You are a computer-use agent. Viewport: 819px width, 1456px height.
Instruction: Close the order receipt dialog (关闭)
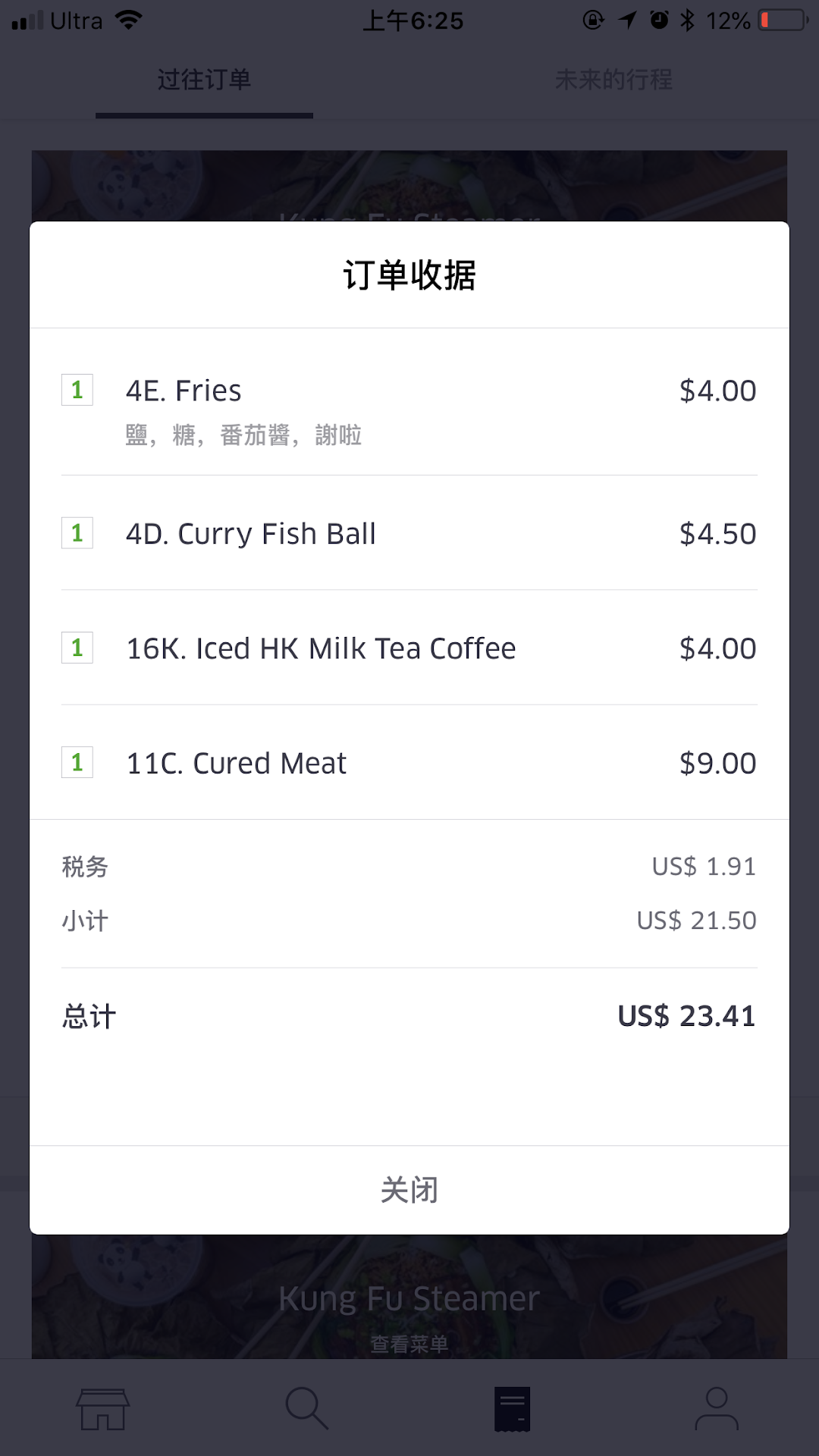click(x=409, y=1190)
